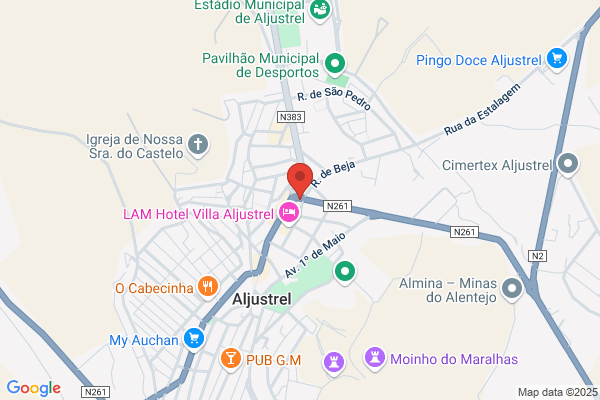This screenshot has height=400, width=600.
Task: Select the Cimertex Aljustrel marker
Action: (x=568, y=163)
